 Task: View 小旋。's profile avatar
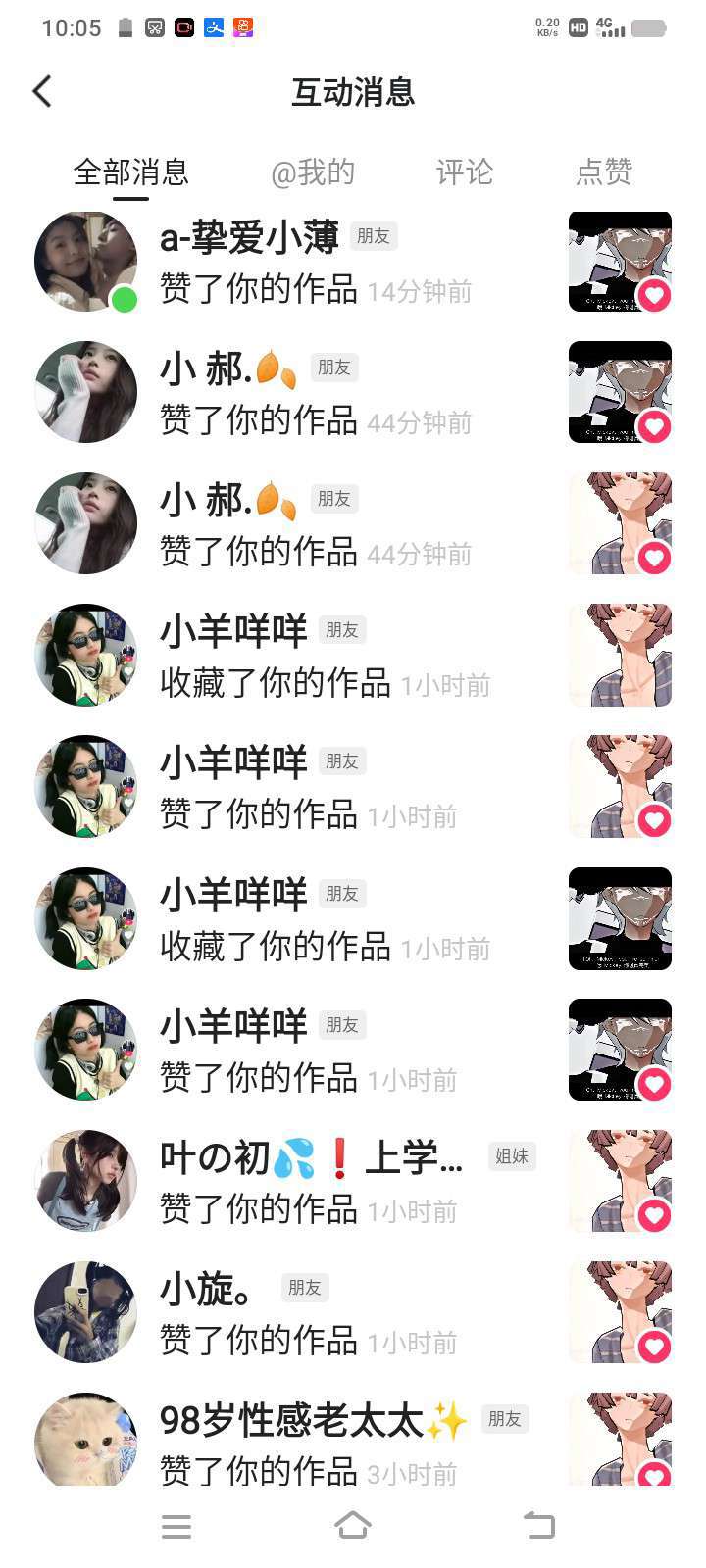pyautogui.click(x=85, y=1312)
